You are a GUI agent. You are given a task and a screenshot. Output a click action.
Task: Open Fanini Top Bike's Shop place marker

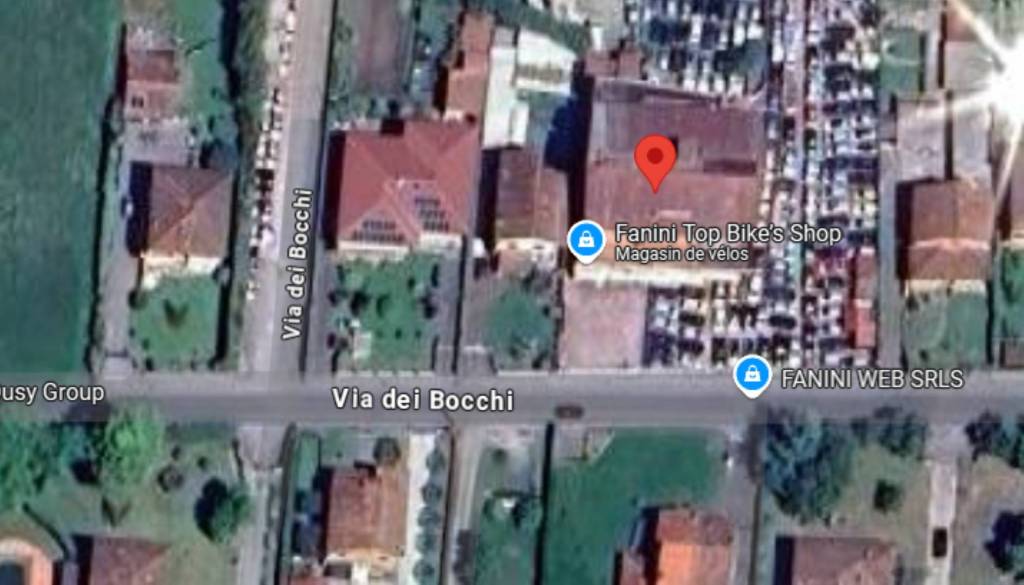coord(585,239)
